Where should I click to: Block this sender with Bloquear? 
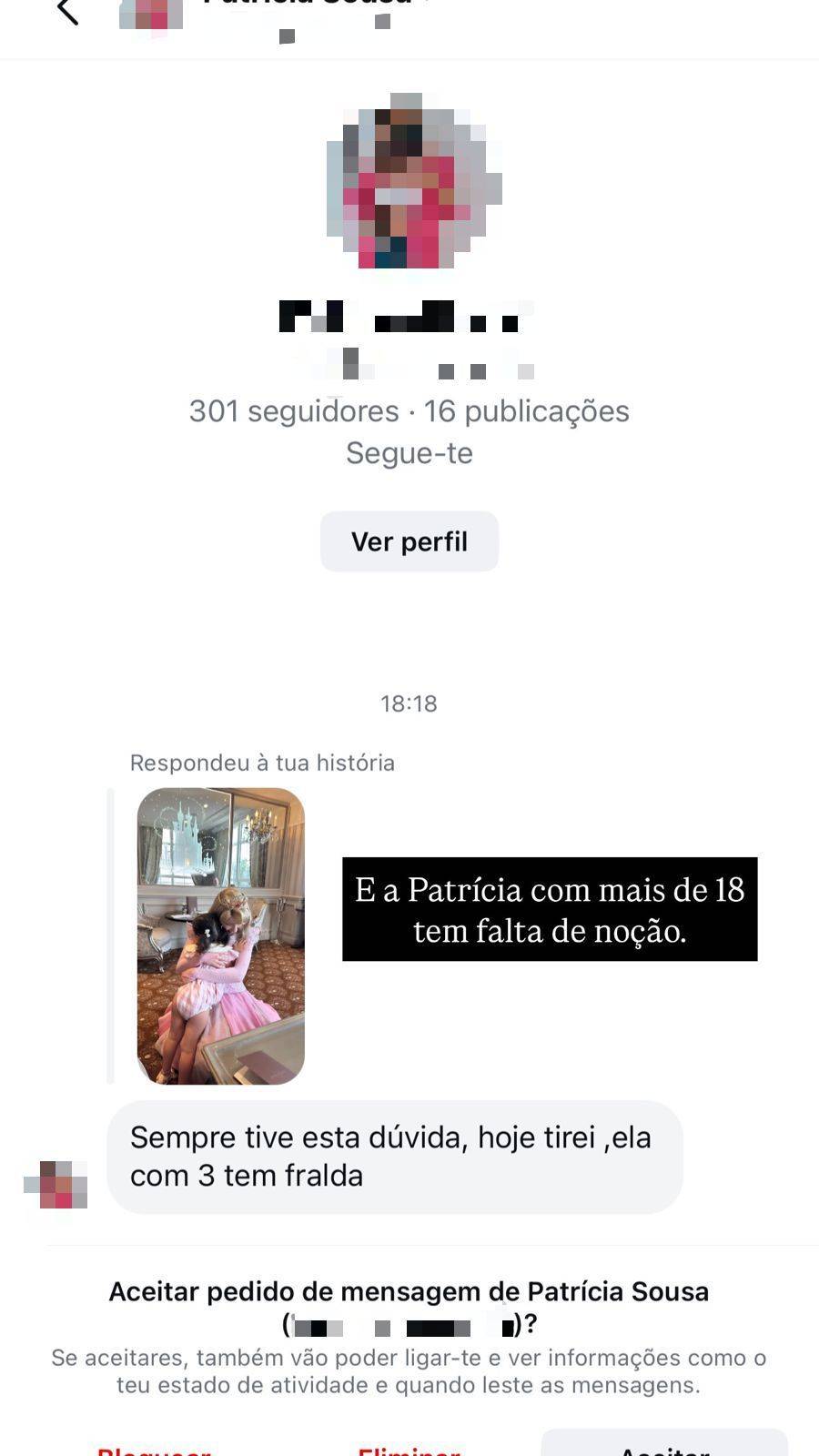coord(154,1448)
